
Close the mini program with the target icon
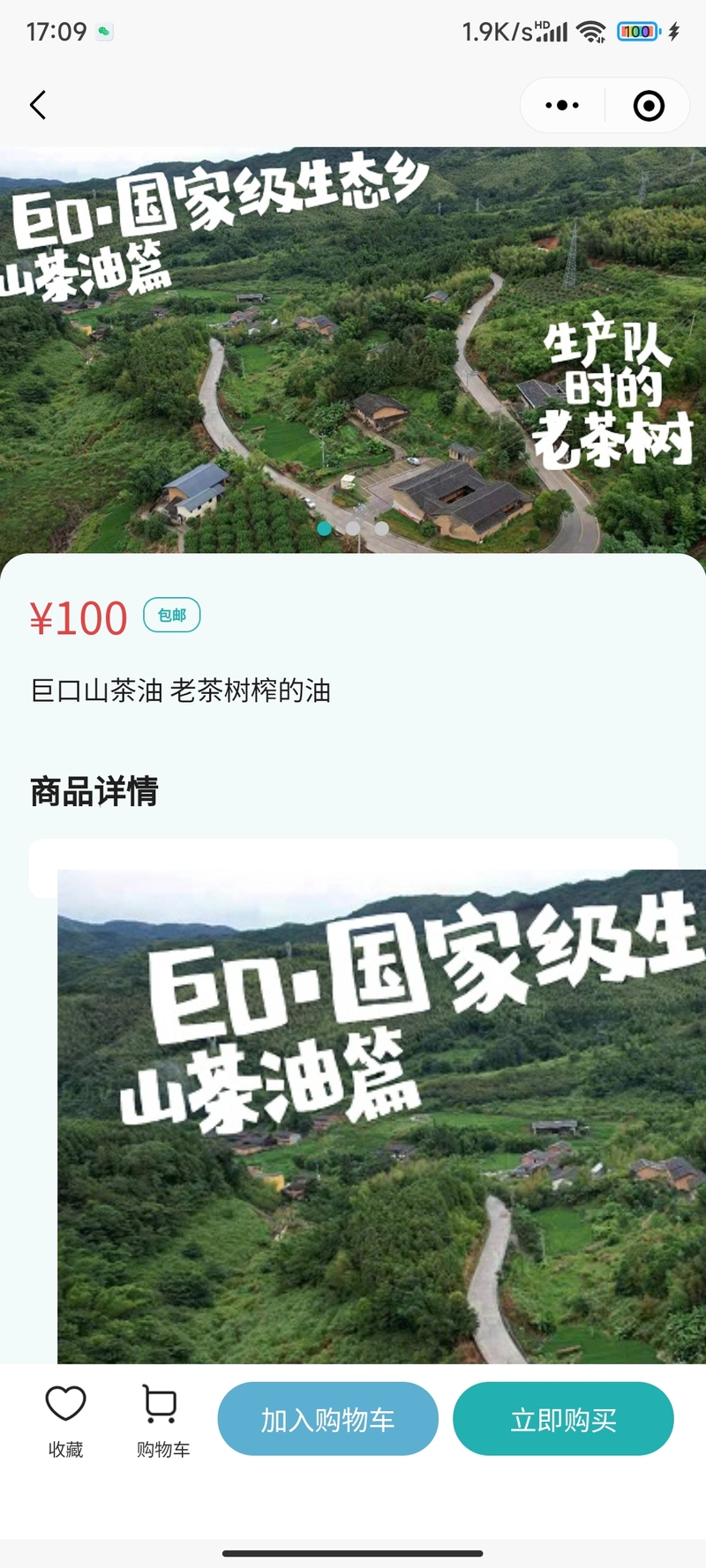point(649,105)
